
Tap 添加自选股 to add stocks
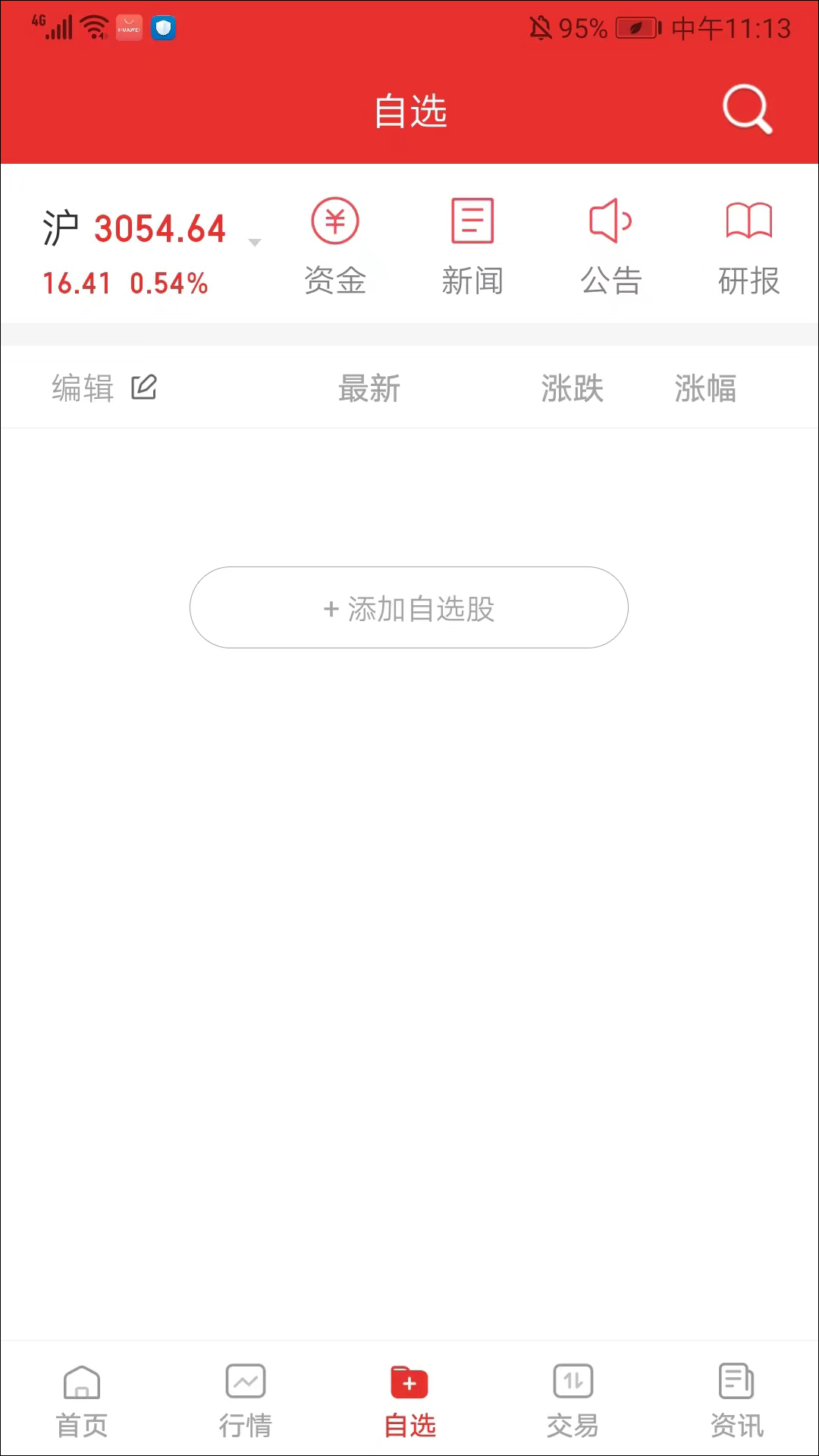pyautogui.click(x=409, y=608)
